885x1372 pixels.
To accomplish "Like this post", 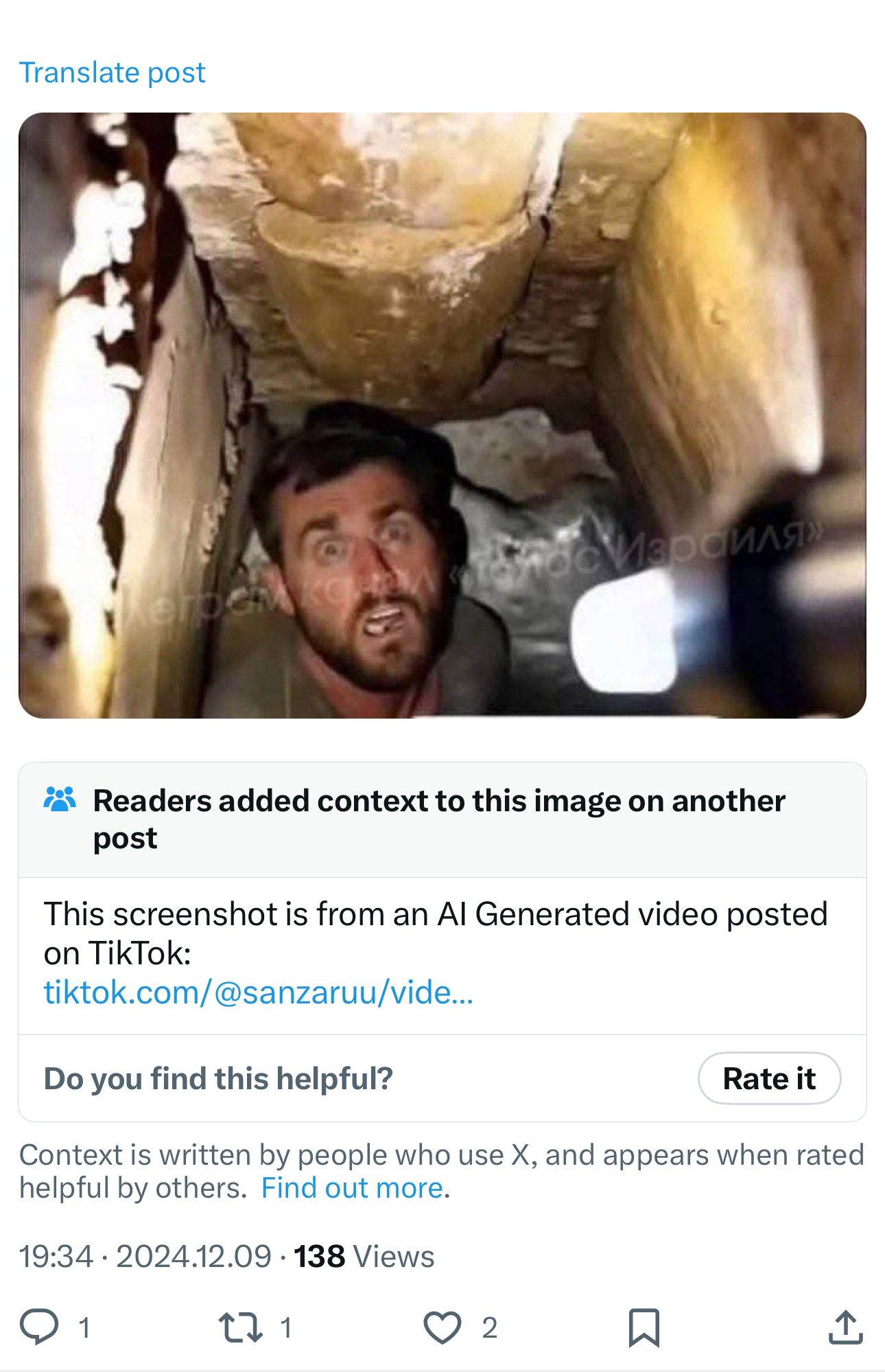I will (442, 1327).
